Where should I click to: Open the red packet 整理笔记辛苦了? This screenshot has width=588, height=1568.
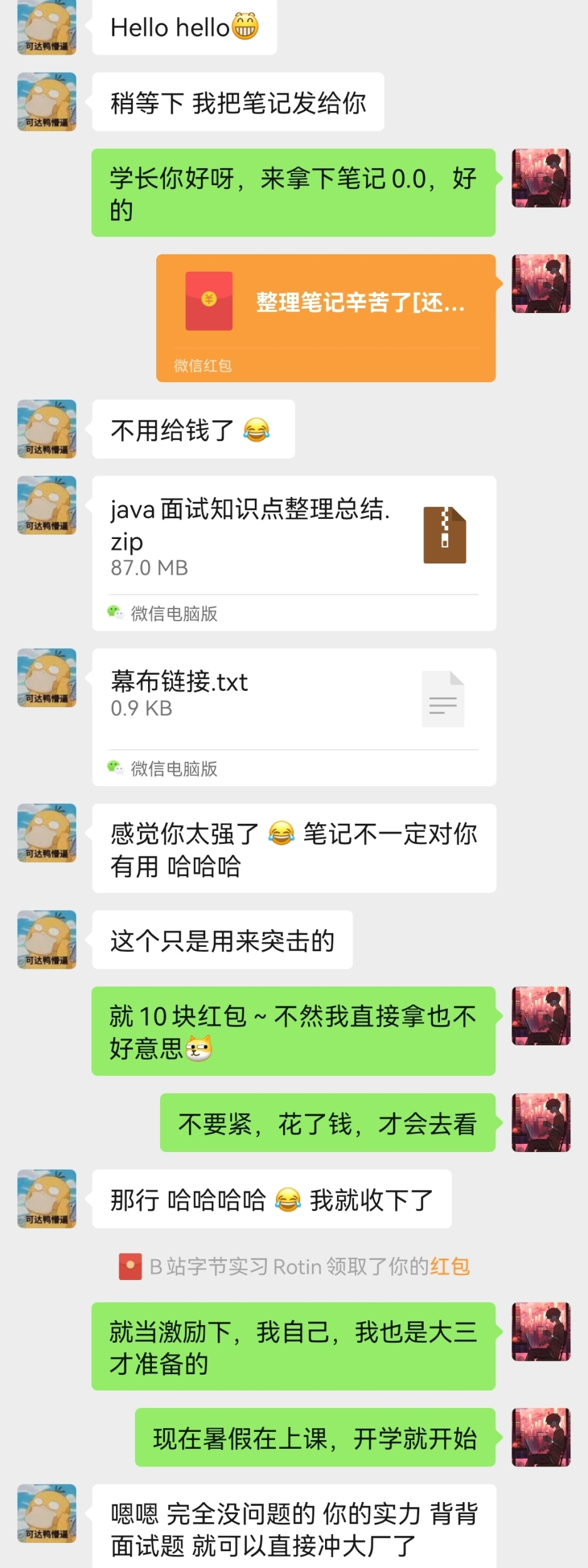(x=325, y=302)
